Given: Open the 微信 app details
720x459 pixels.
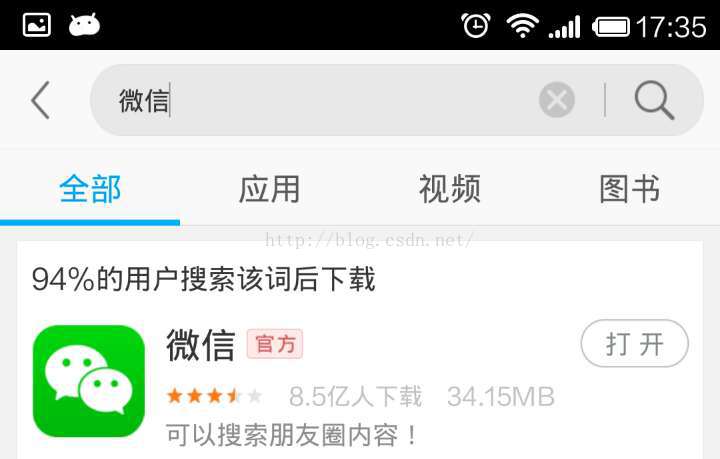Looking at the screenshot, I should 200,345.
